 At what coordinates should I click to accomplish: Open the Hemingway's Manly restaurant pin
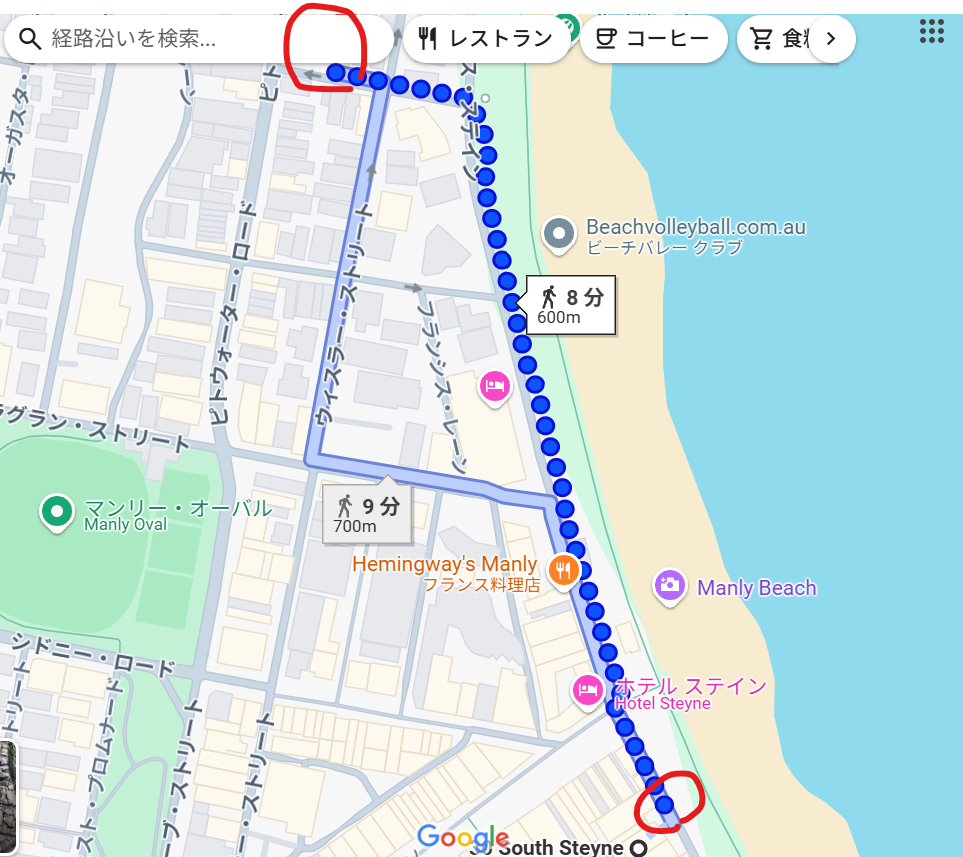[x=565, y=569]
